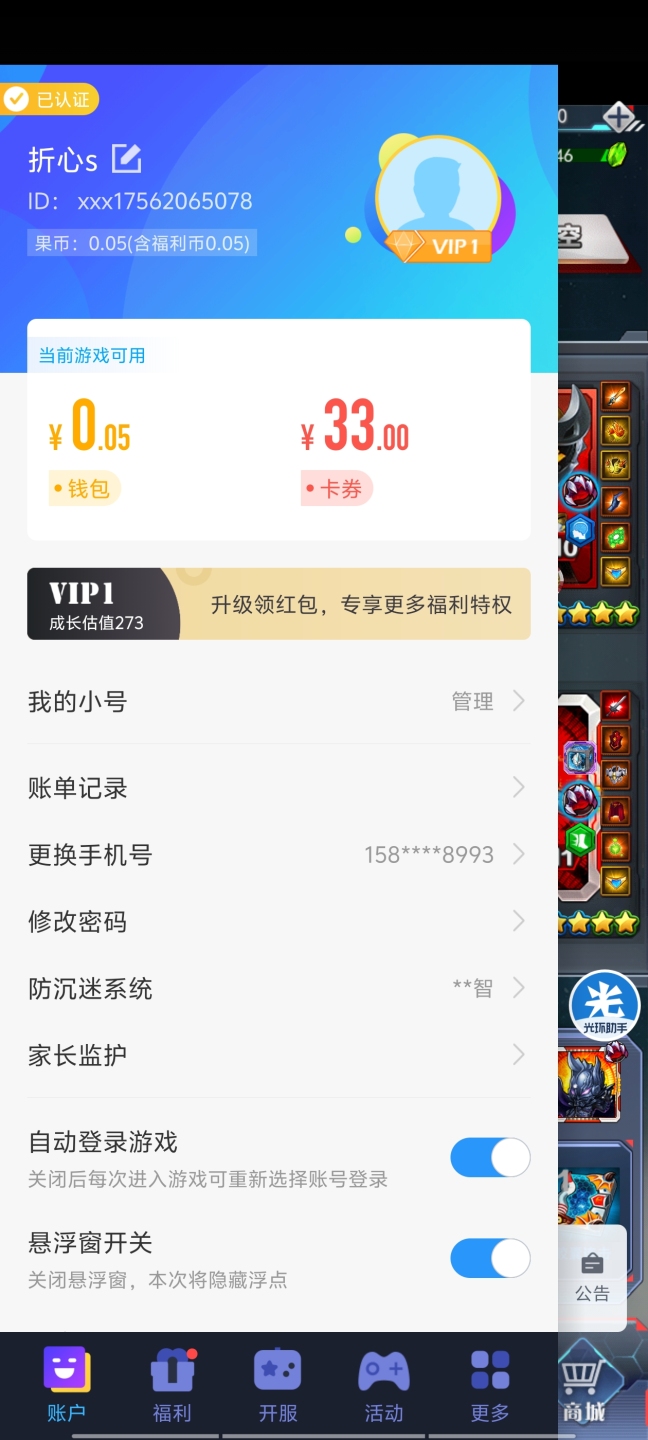Select the 账户 tab
This screenshot has height=1440, width=648.
pos(66,1385)
